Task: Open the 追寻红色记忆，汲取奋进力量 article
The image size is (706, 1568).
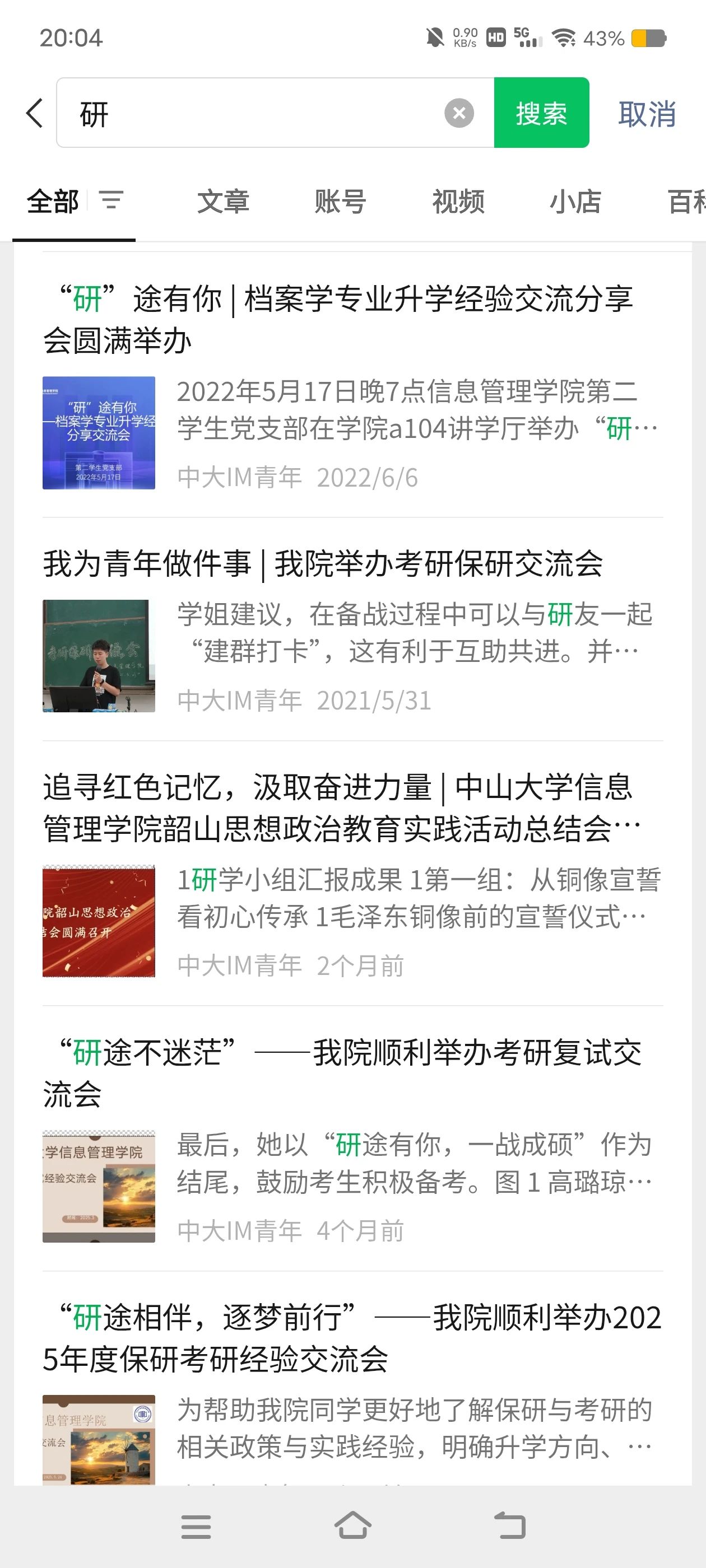Action: coord(338,807)
